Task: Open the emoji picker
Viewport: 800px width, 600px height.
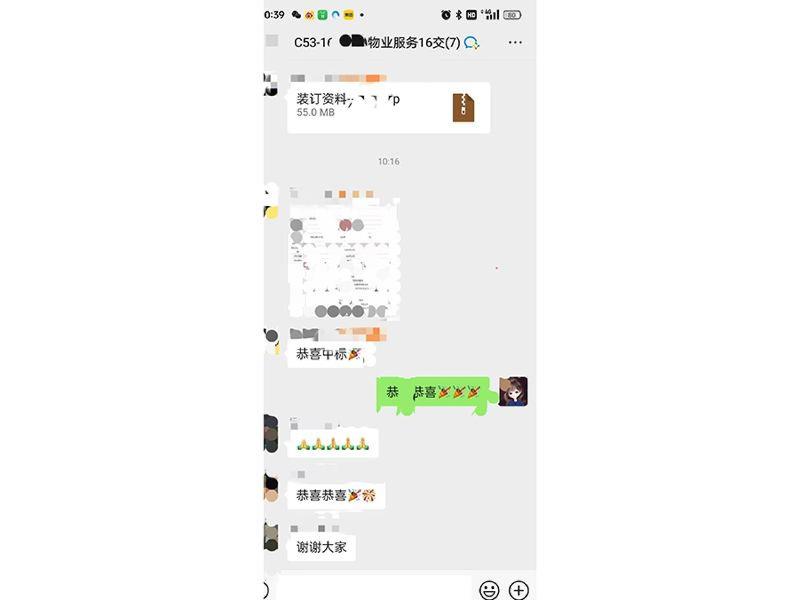Action: 489,589
